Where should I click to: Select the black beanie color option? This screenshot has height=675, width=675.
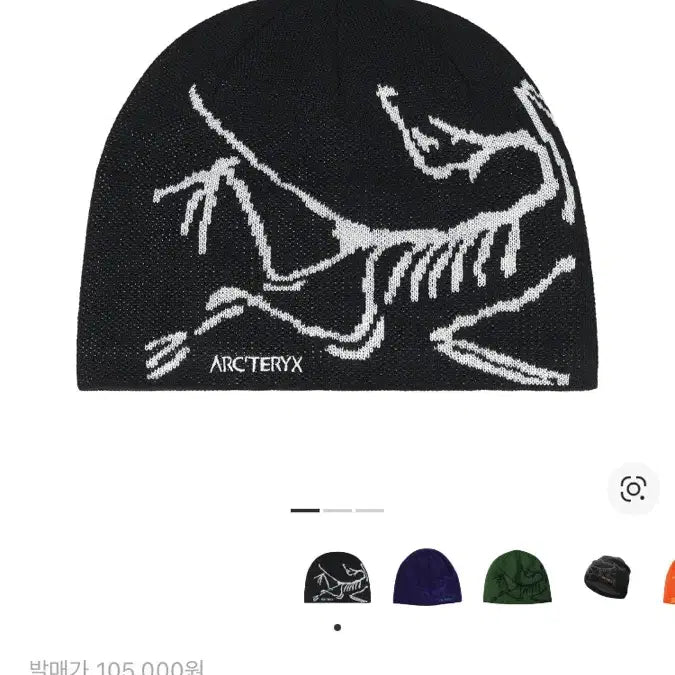point(338,577)
